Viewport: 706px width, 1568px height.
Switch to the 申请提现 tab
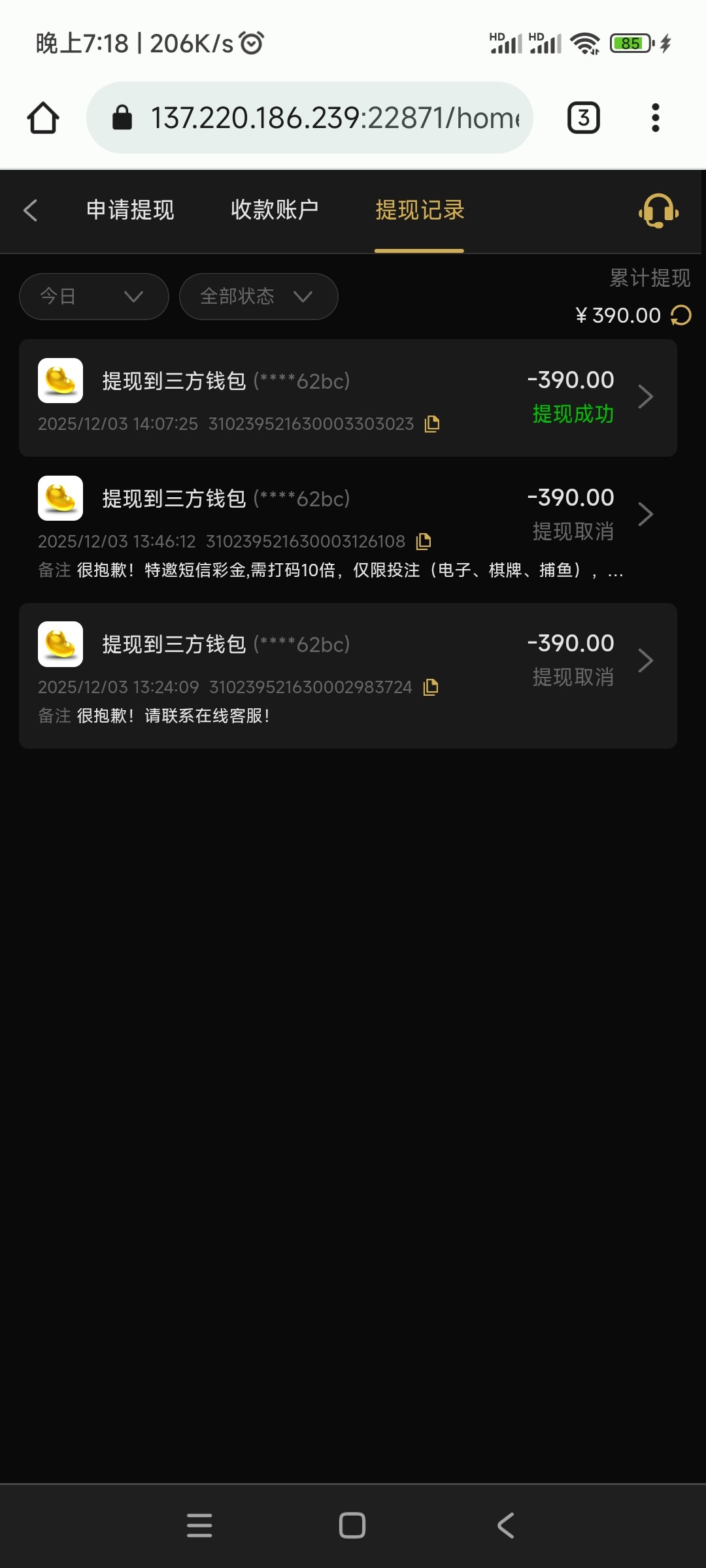click(130, 210)
